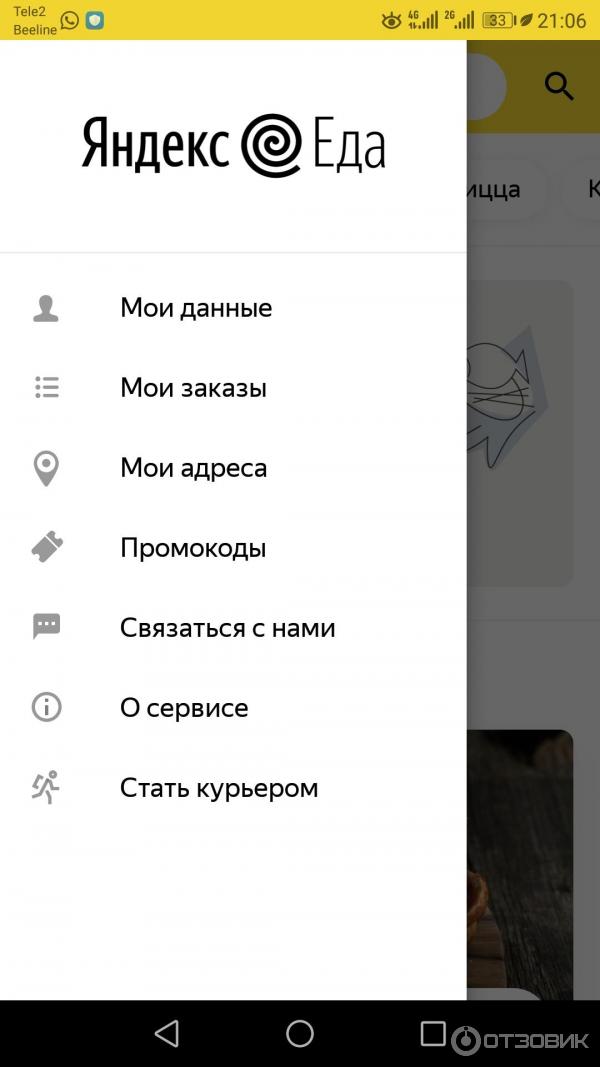Screen dimensions: 600x1067
Task: Open Мои данные profile section
Action: 195,308
